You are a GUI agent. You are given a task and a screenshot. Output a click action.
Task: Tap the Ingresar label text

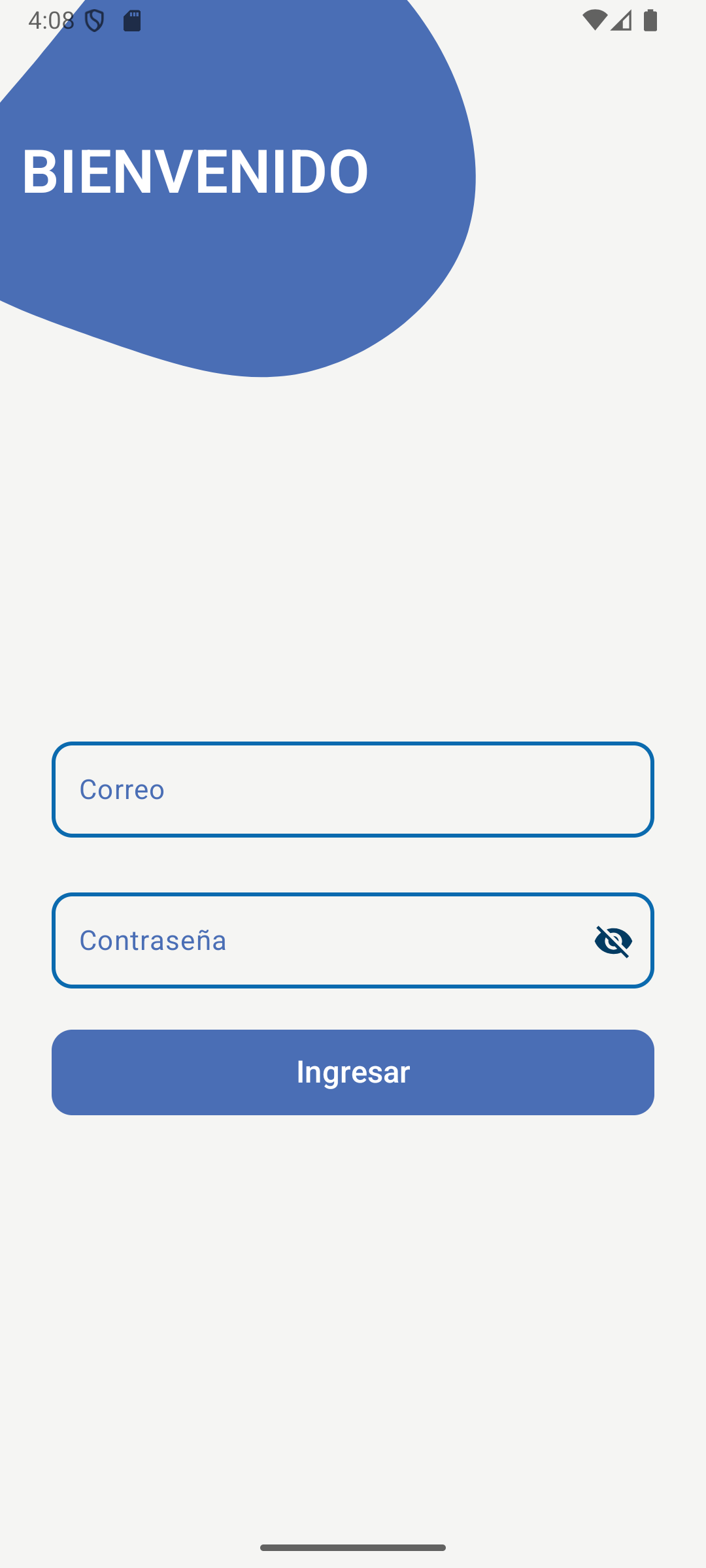pos(353,1071)
